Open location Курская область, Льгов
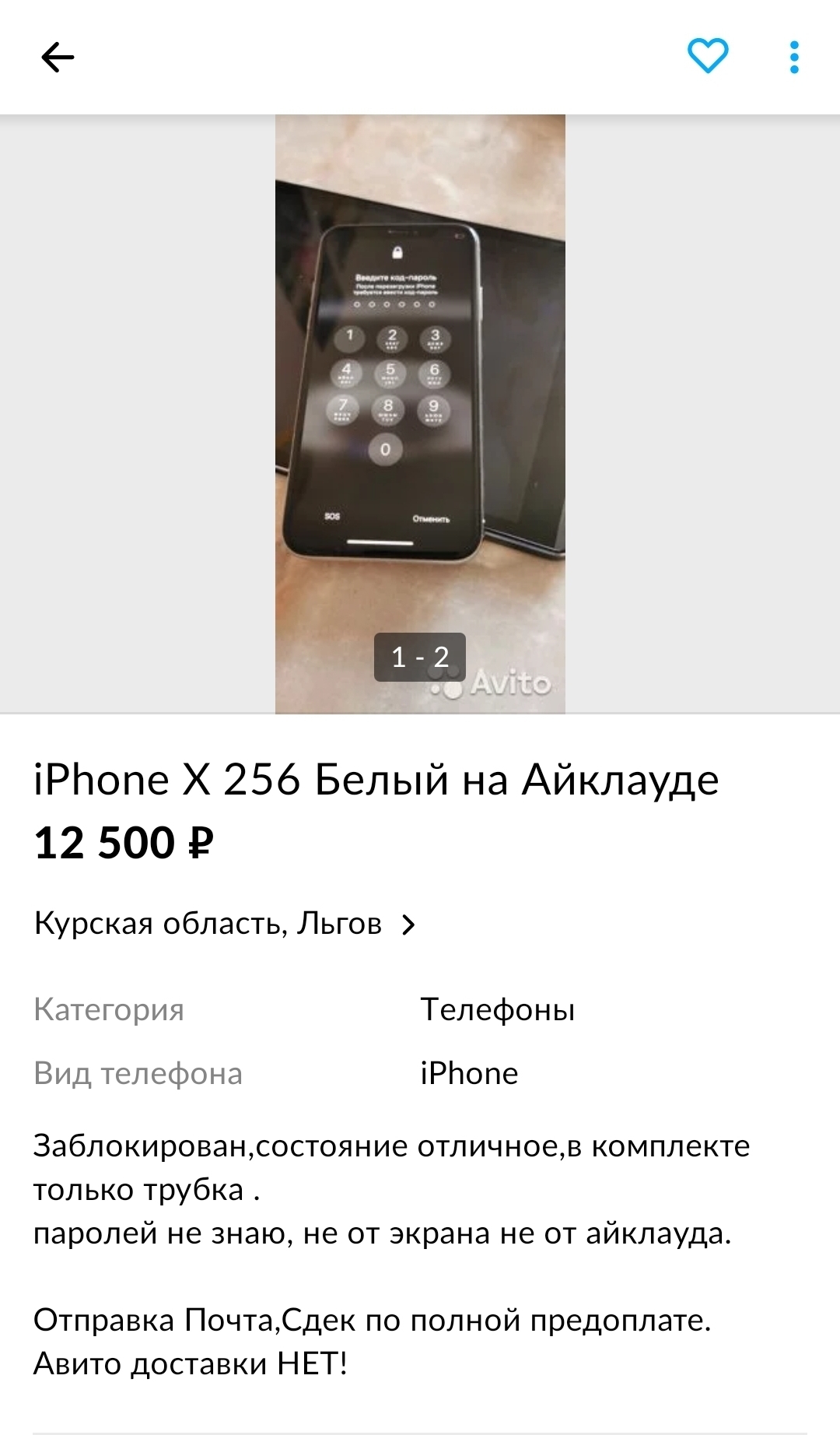This screenshot has height=1435, width=840. (226, 924)
